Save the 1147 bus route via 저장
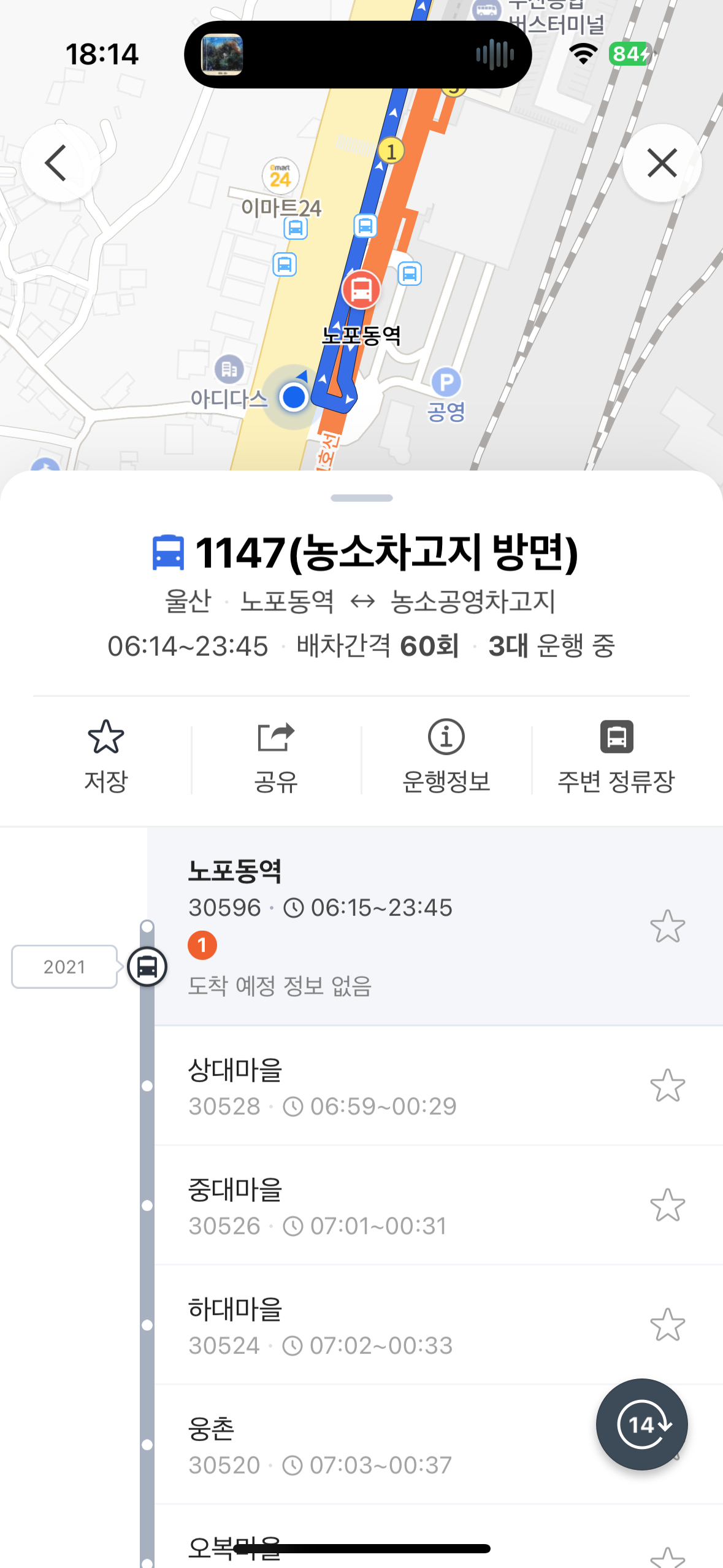 click(x=105, y=756)
